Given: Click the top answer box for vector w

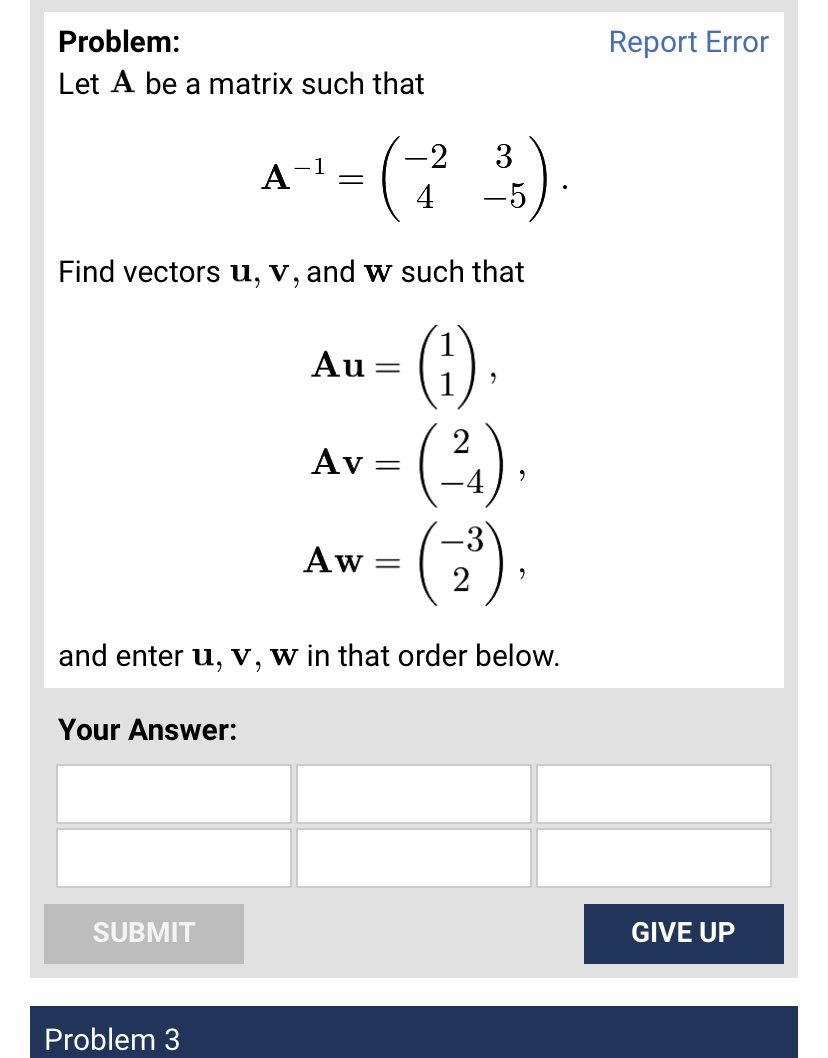Looking at the screenshot, I should (653, 793).
